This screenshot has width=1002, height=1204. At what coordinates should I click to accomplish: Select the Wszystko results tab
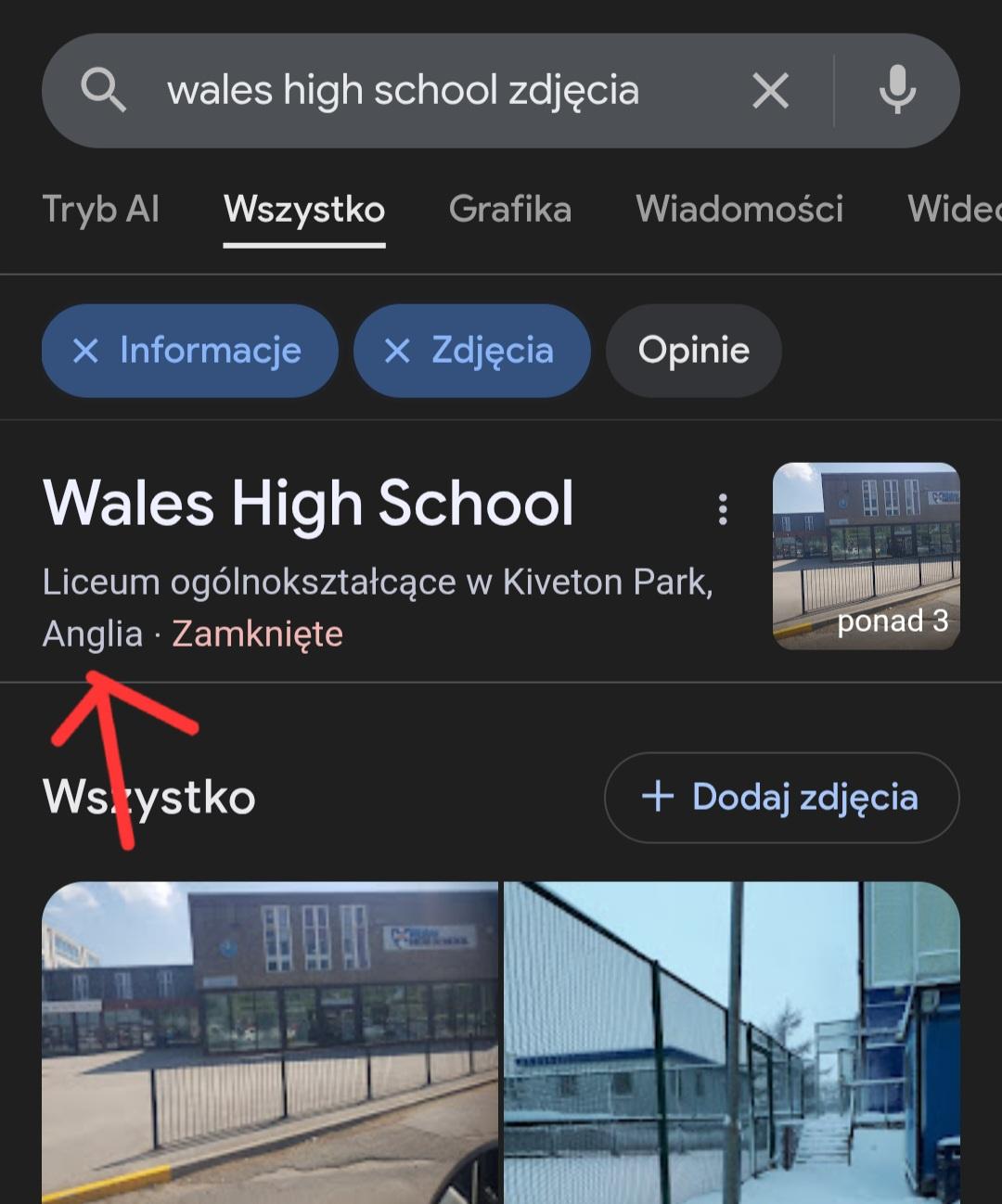click(x=304, y=209)
